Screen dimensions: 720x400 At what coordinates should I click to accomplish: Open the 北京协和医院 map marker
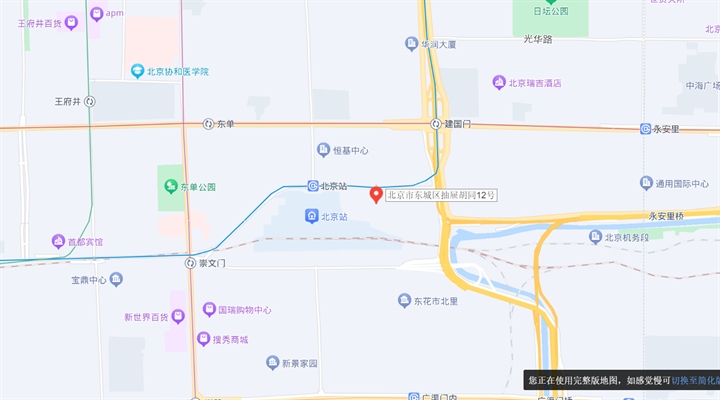click(x=138, y=72)
